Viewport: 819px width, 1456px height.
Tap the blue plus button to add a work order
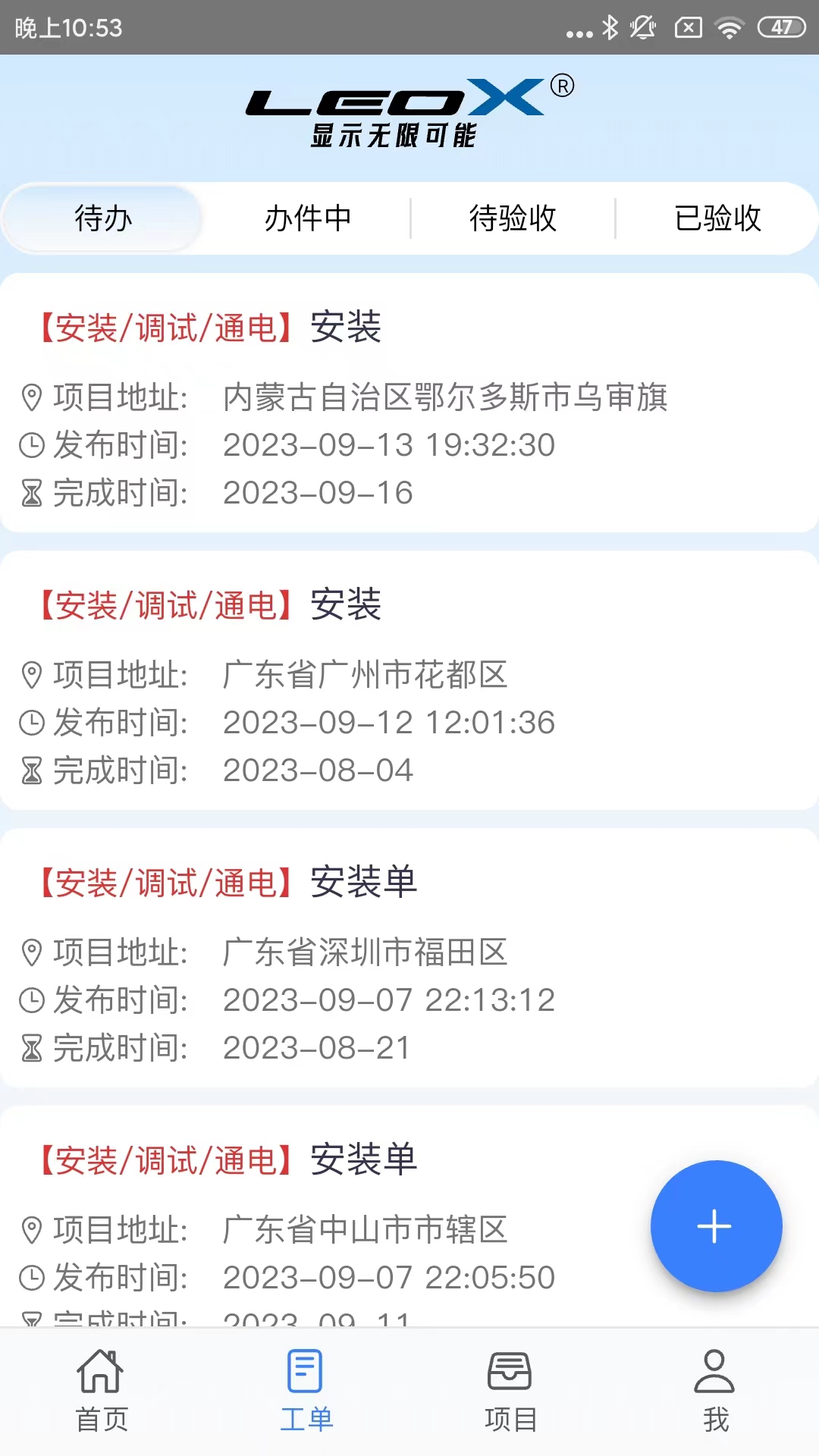coord(716,1226)
